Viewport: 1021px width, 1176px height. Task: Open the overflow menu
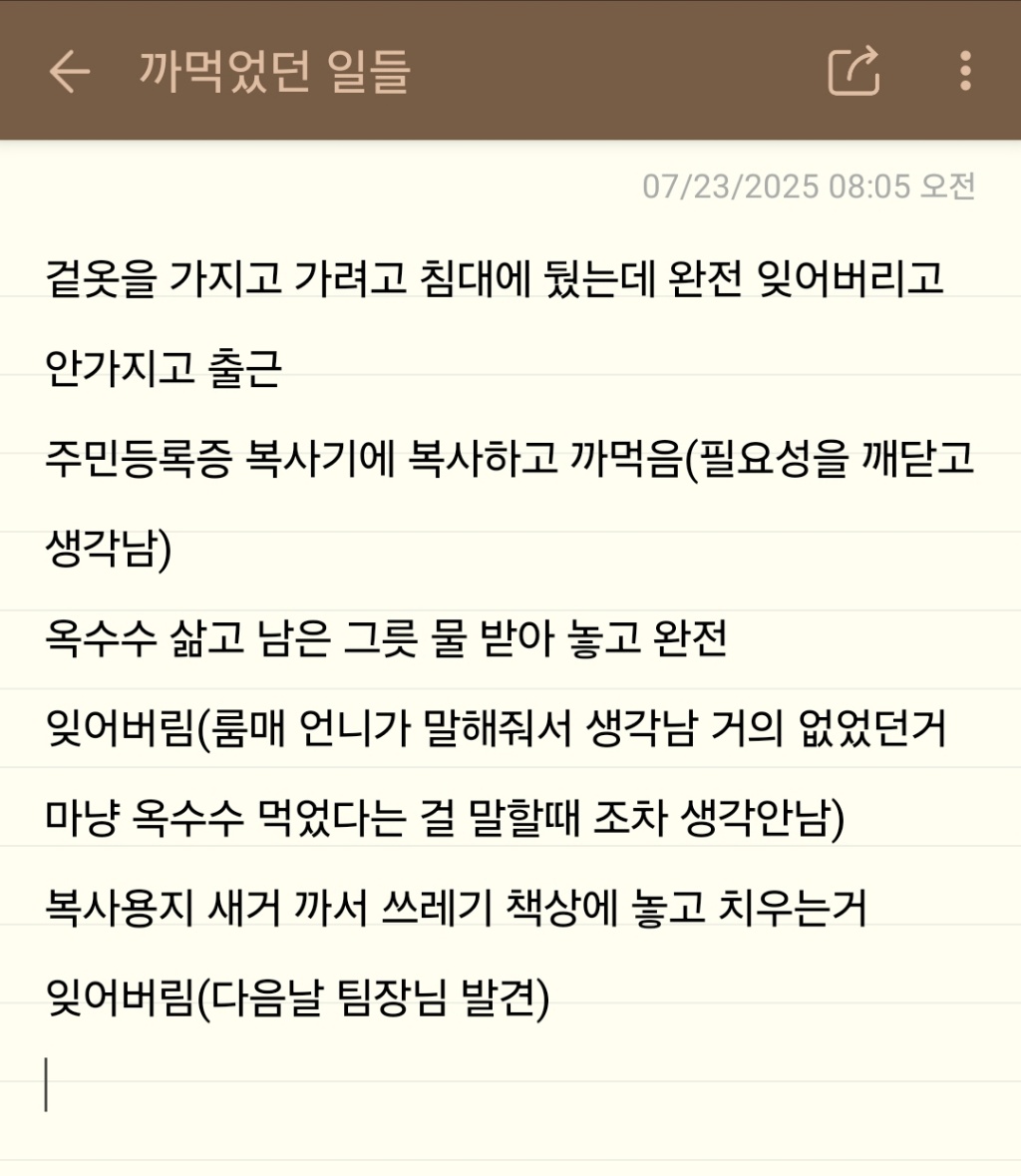(x=964, y=72)
